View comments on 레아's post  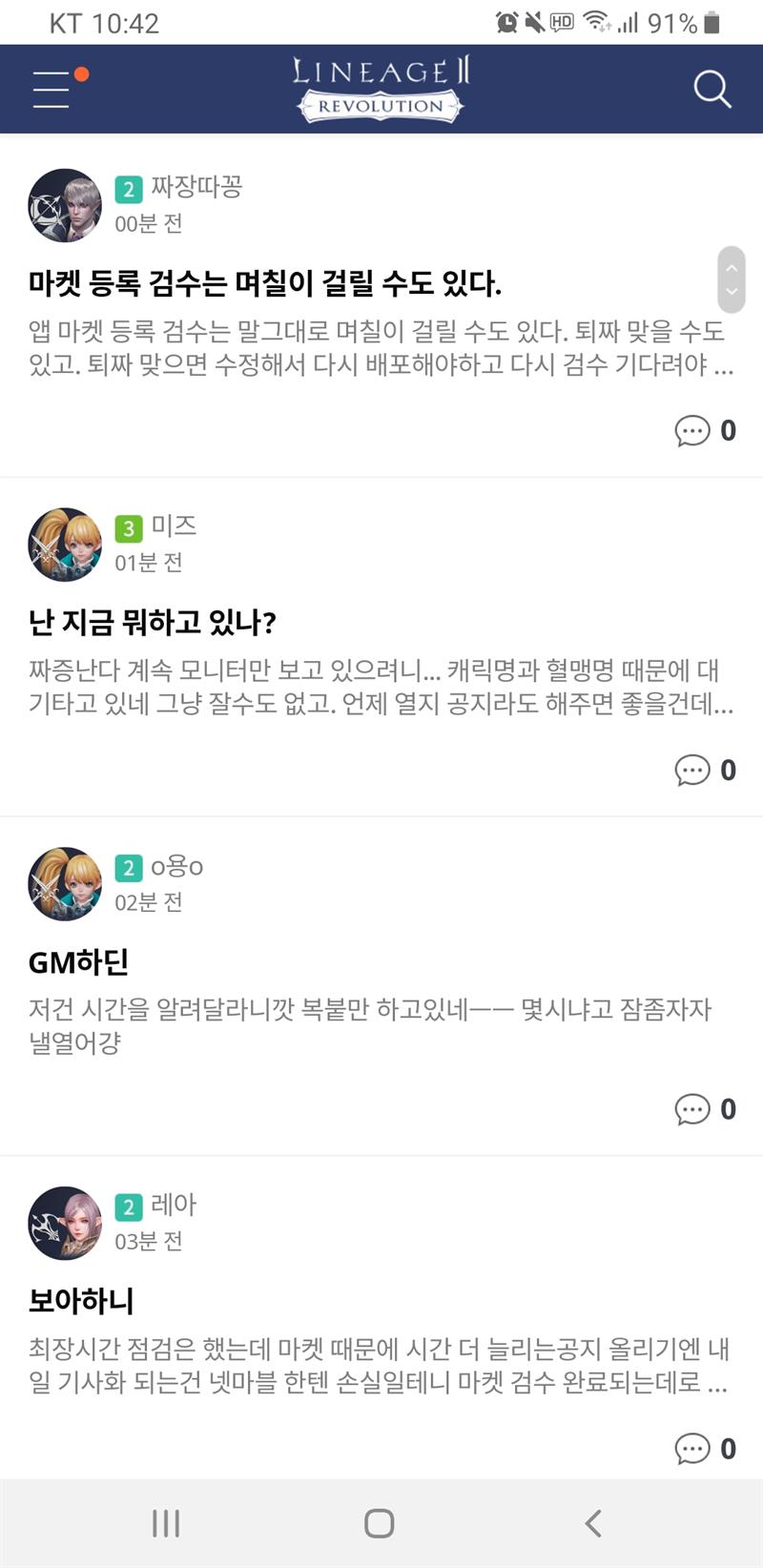tap(705, 1448)
